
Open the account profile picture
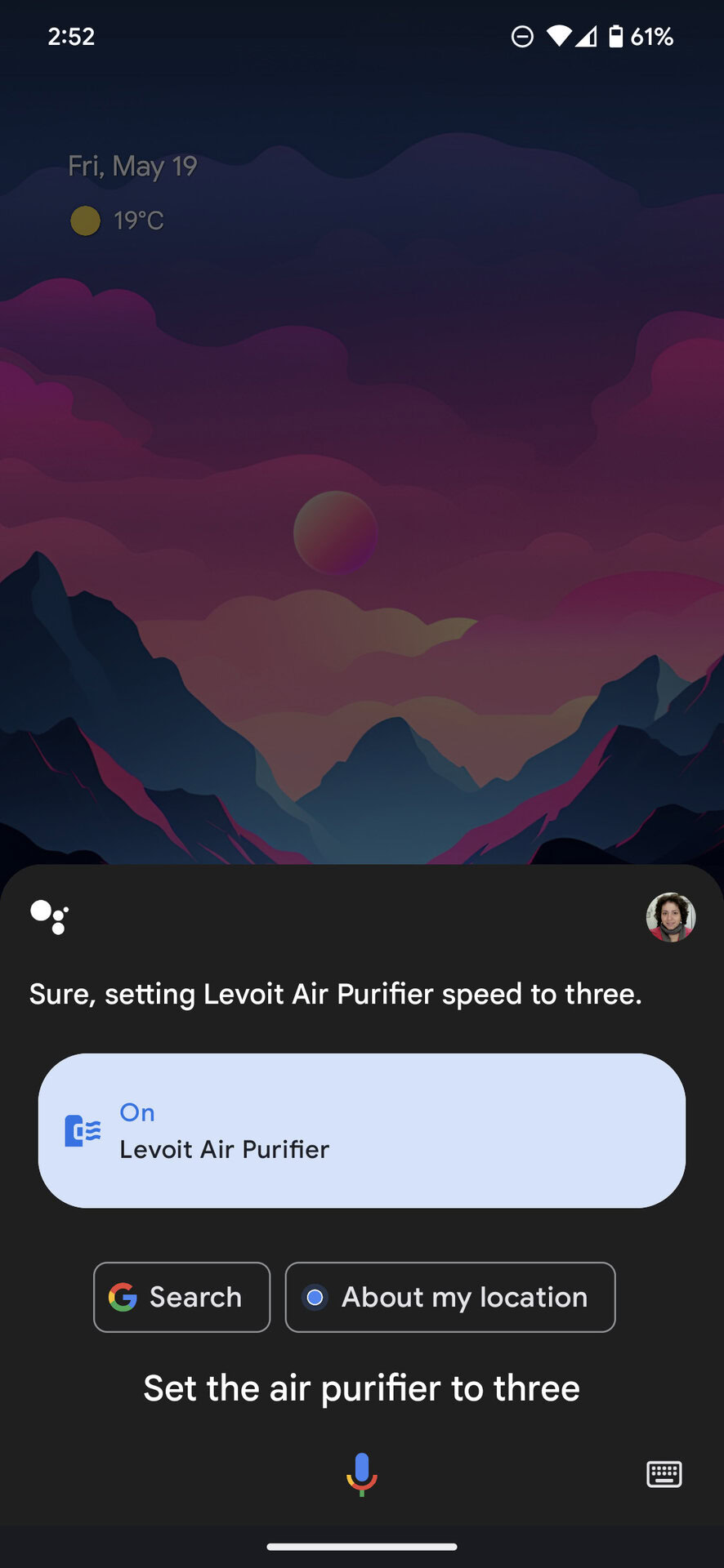[x=670, y=917]
